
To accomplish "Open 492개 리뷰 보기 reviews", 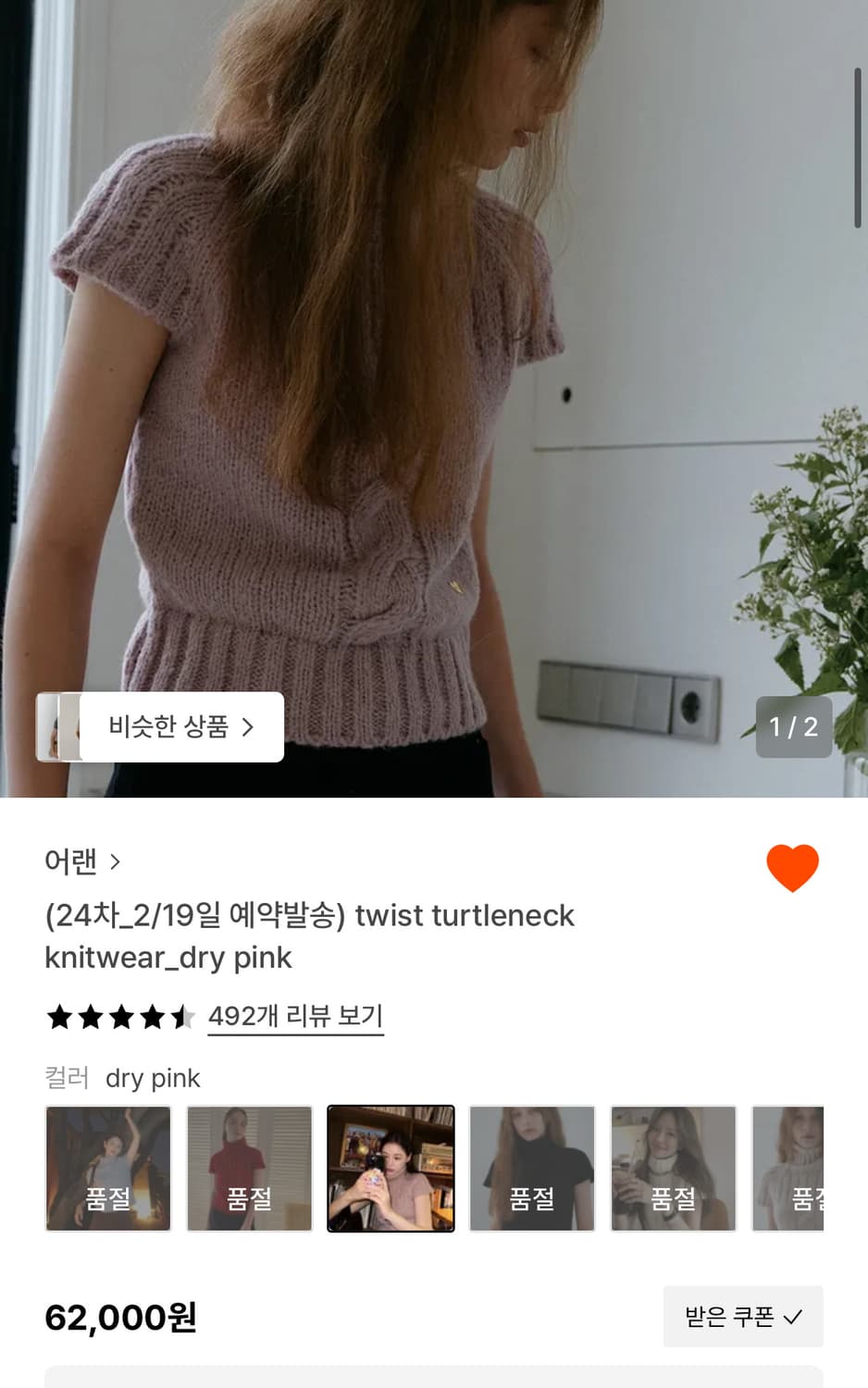I will point(296,1016).
